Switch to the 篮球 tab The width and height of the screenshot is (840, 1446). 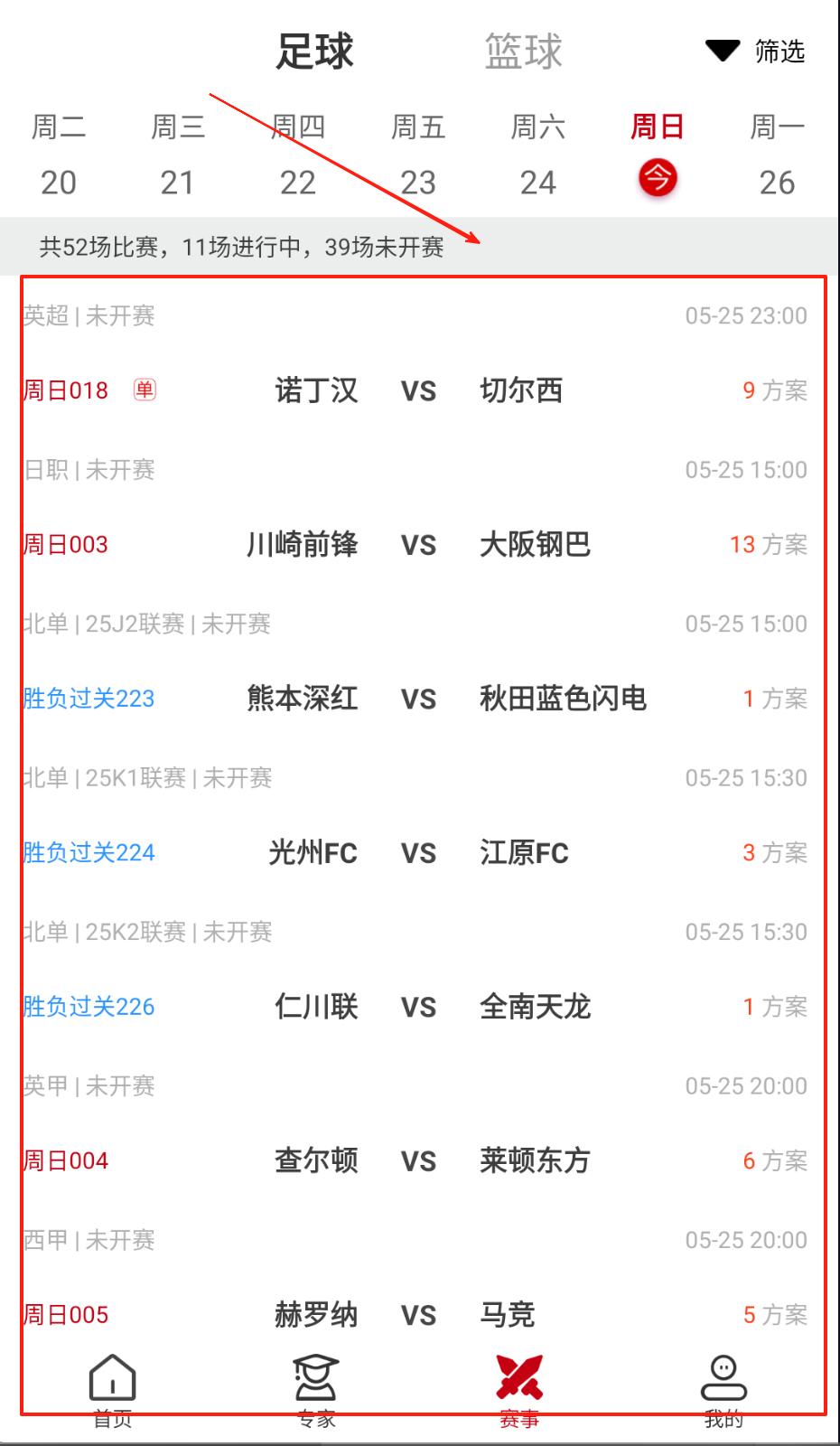point(523,52)
